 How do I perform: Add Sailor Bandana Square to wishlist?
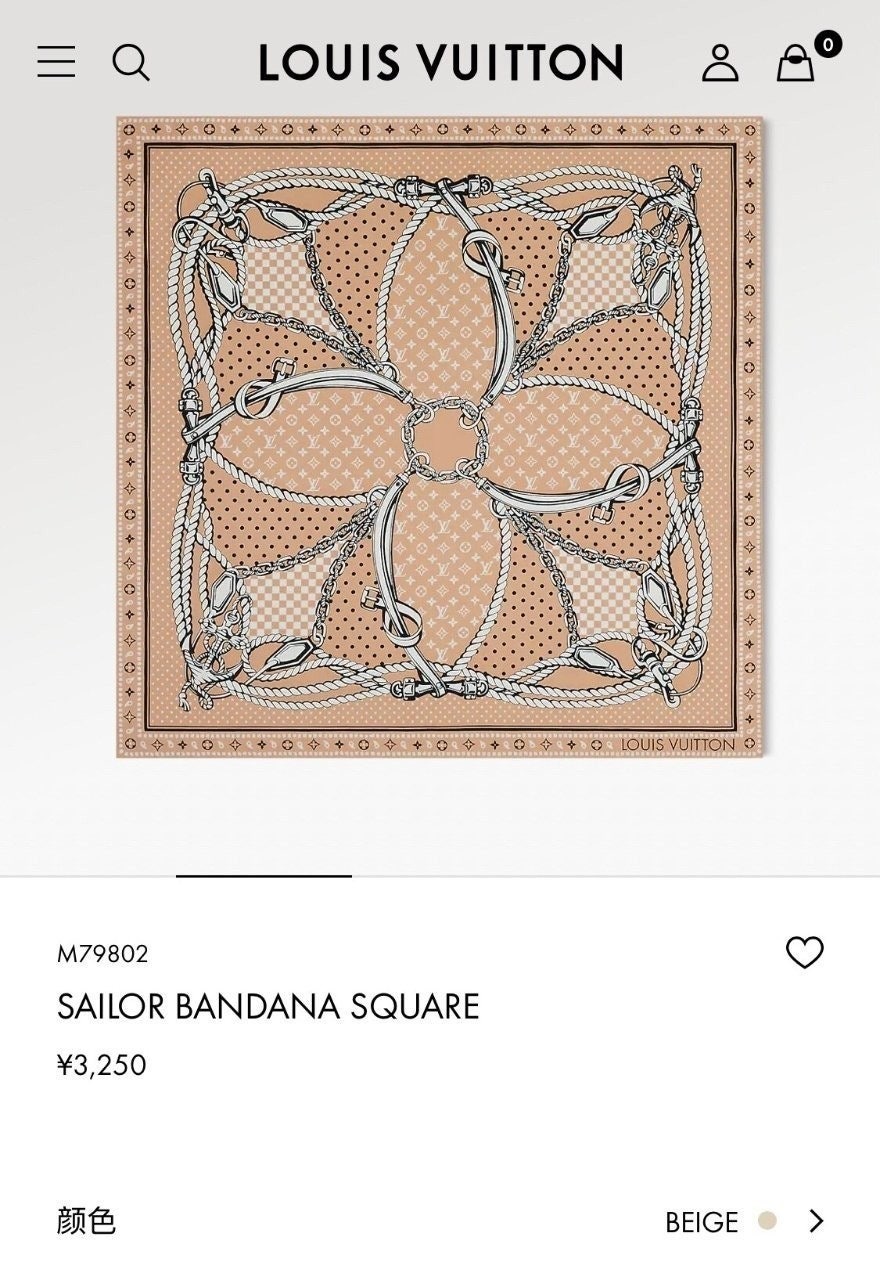click(804, 952)
